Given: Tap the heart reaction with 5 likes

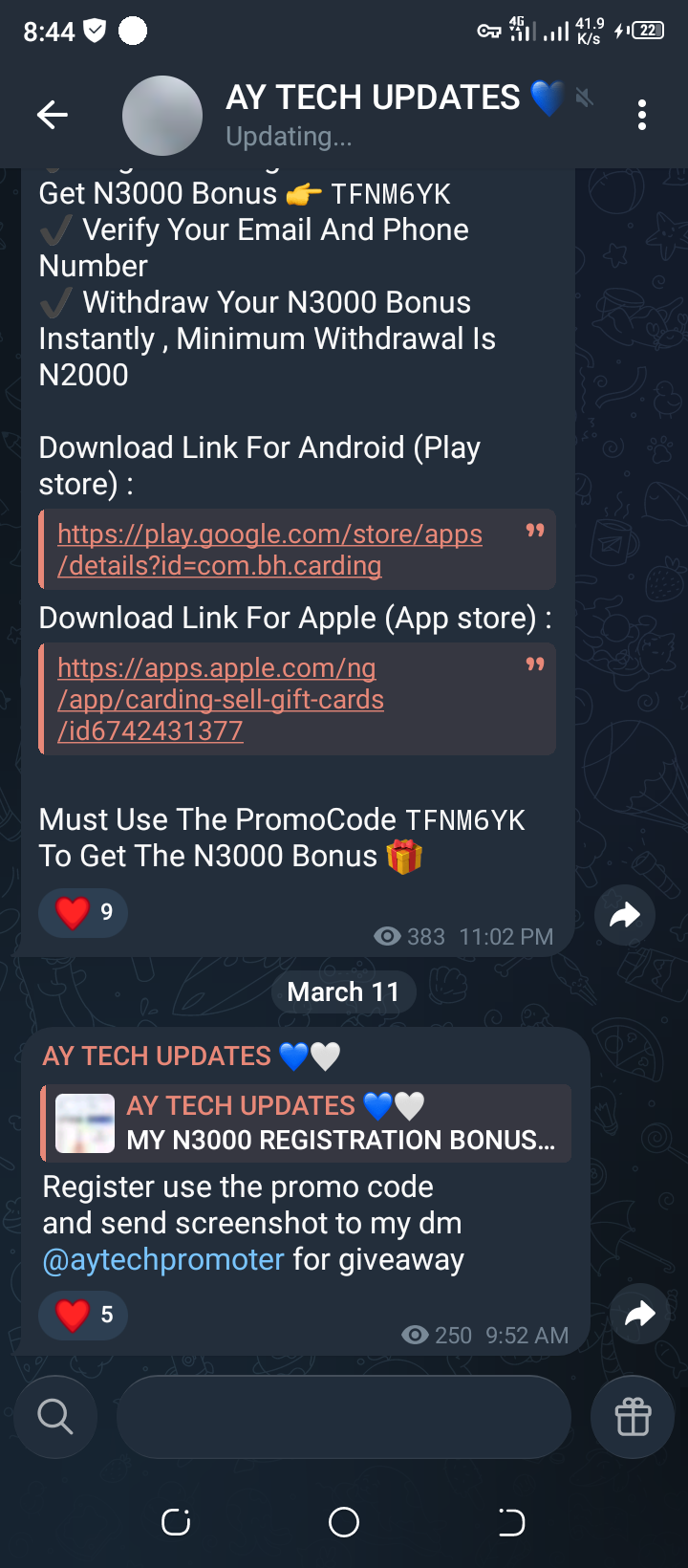Looking at the screenshot, I should (83, 1316).
